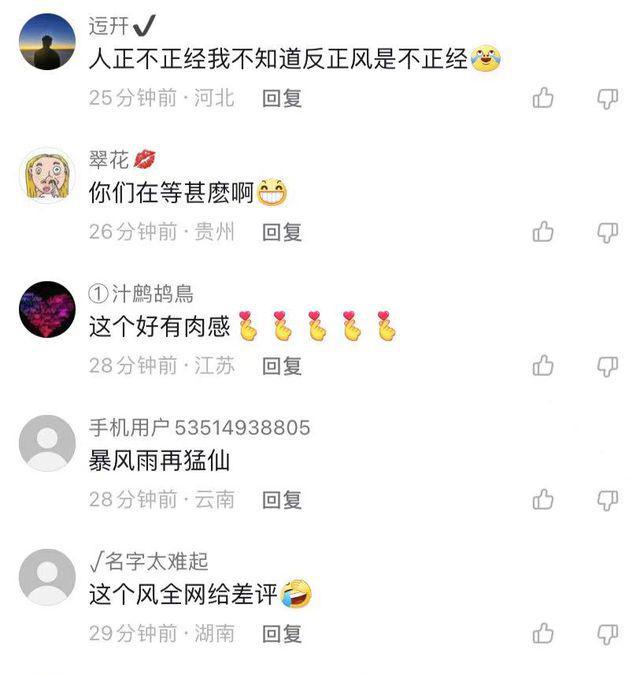Open 翠花's profile avatar
The image size is (640, 675).
(x=47, y=175)
